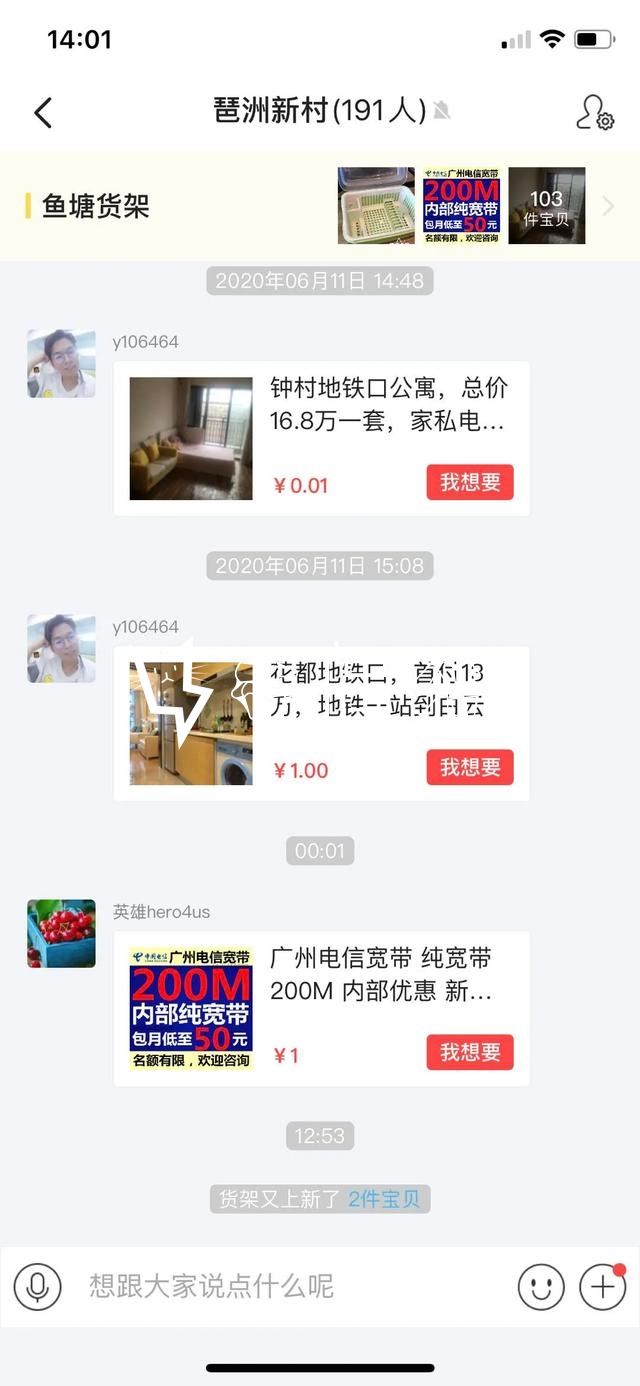Go back with the top-left arrow
Image resolution: width=640 pixels, height=1386 pixels.
43,112
